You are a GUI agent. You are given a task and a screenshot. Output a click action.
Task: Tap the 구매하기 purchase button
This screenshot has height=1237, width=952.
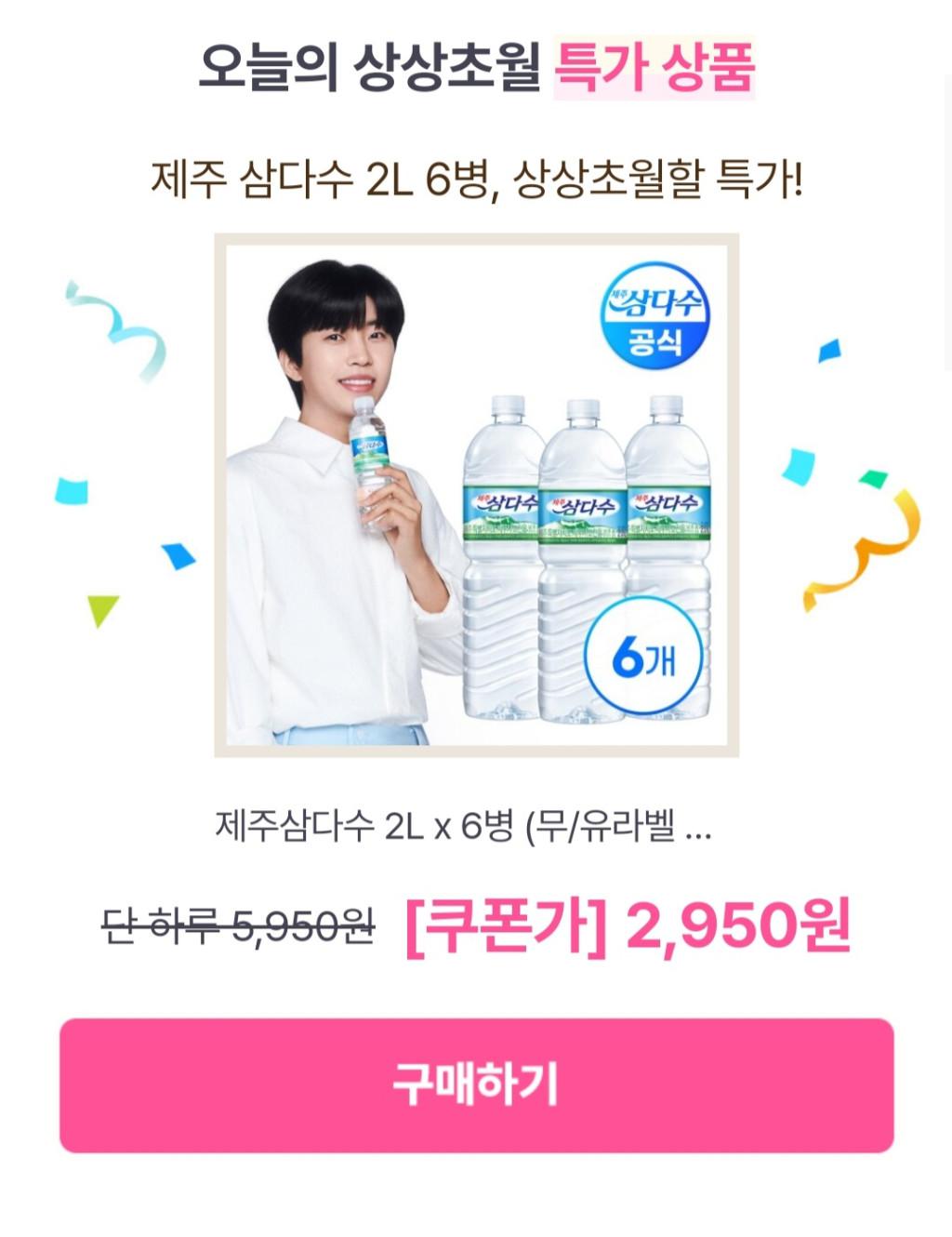tap(476, 1084)
